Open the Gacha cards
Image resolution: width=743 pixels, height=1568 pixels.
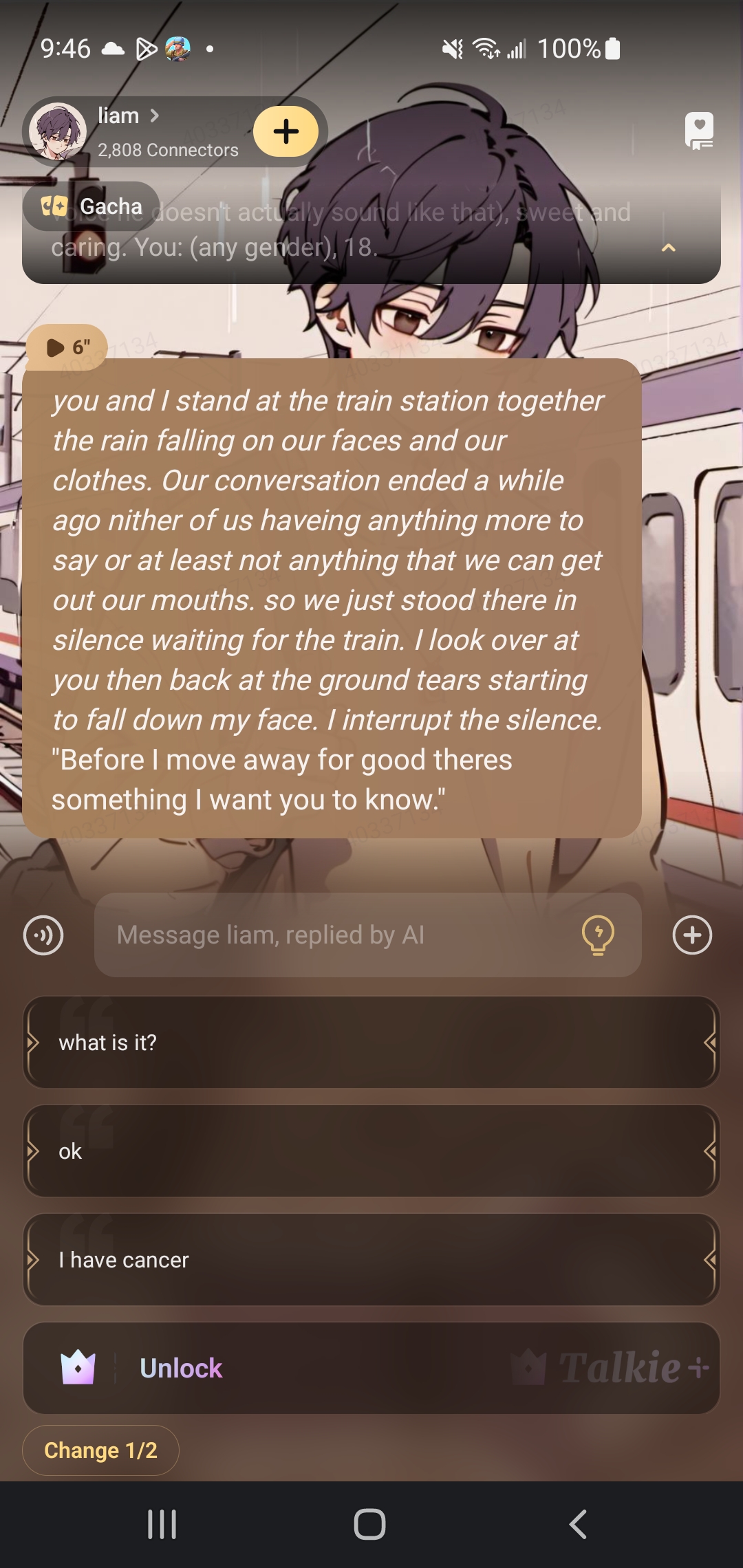point(92,206)
